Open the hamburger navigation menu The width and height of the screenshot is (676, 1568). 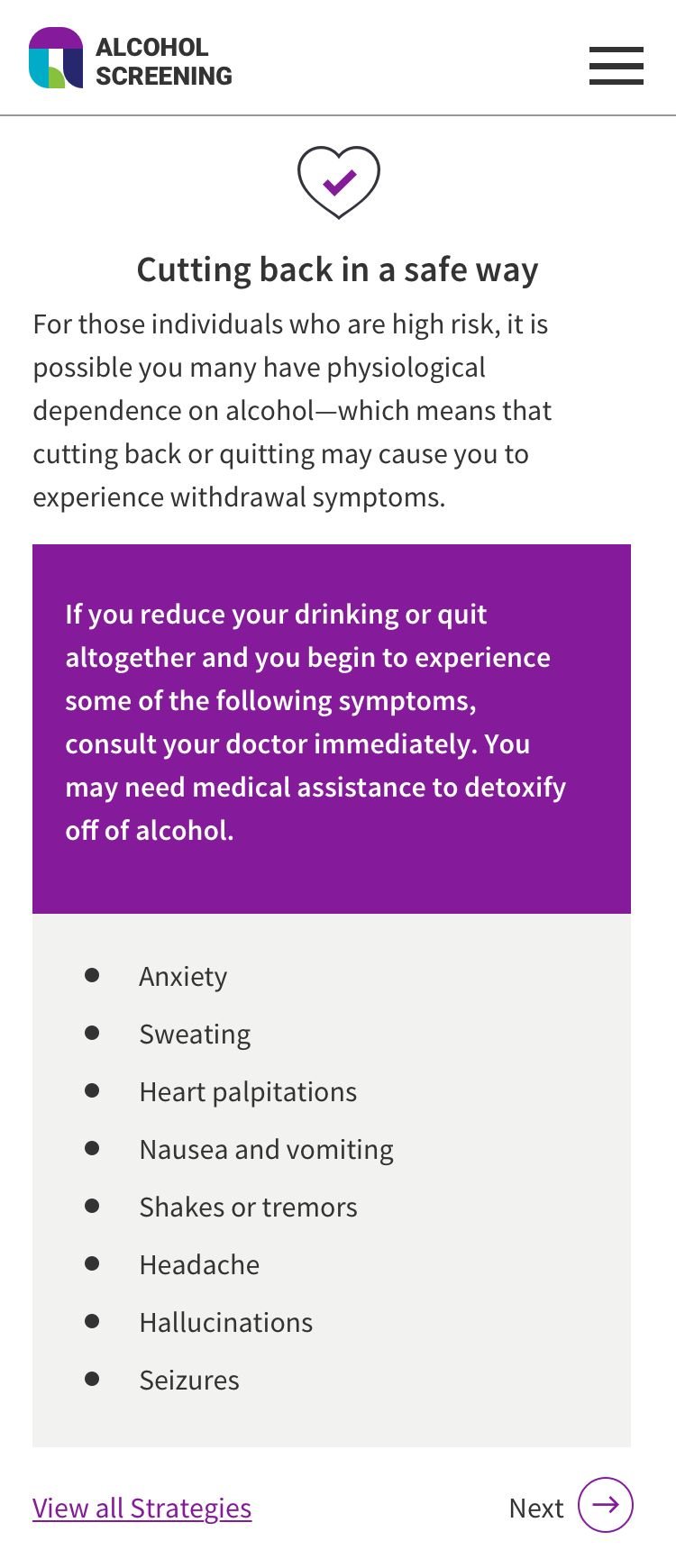pos(617,66)
